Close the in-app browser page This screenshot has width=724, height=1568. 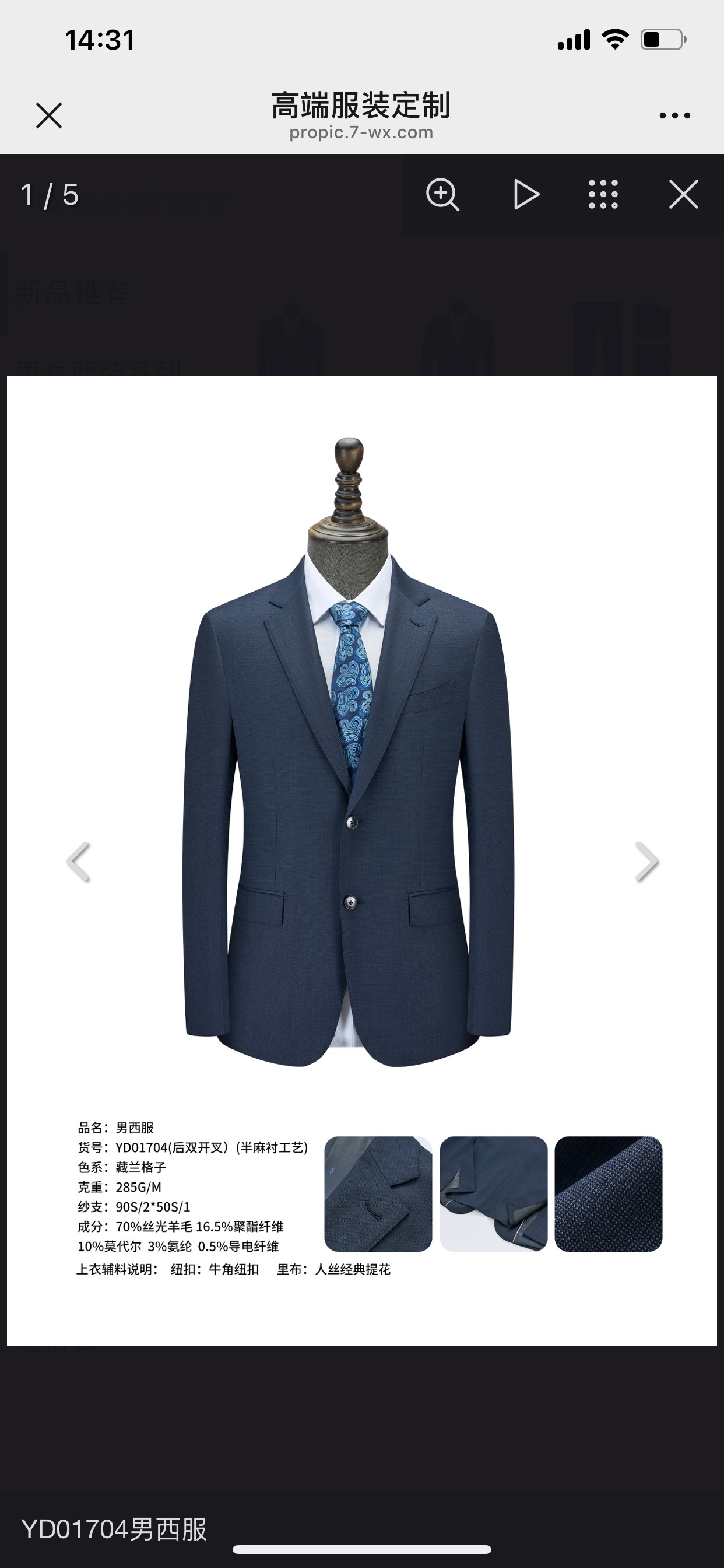[48, 116]
